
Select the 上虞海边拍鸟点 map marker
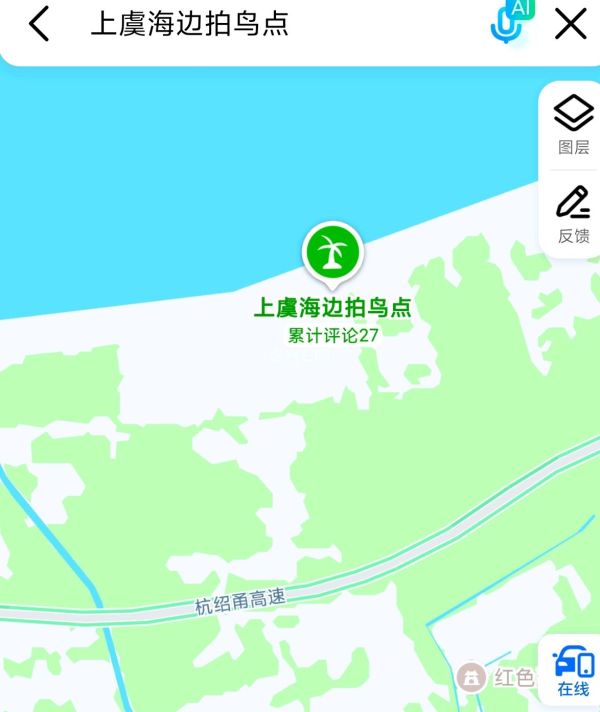(332, 251)
